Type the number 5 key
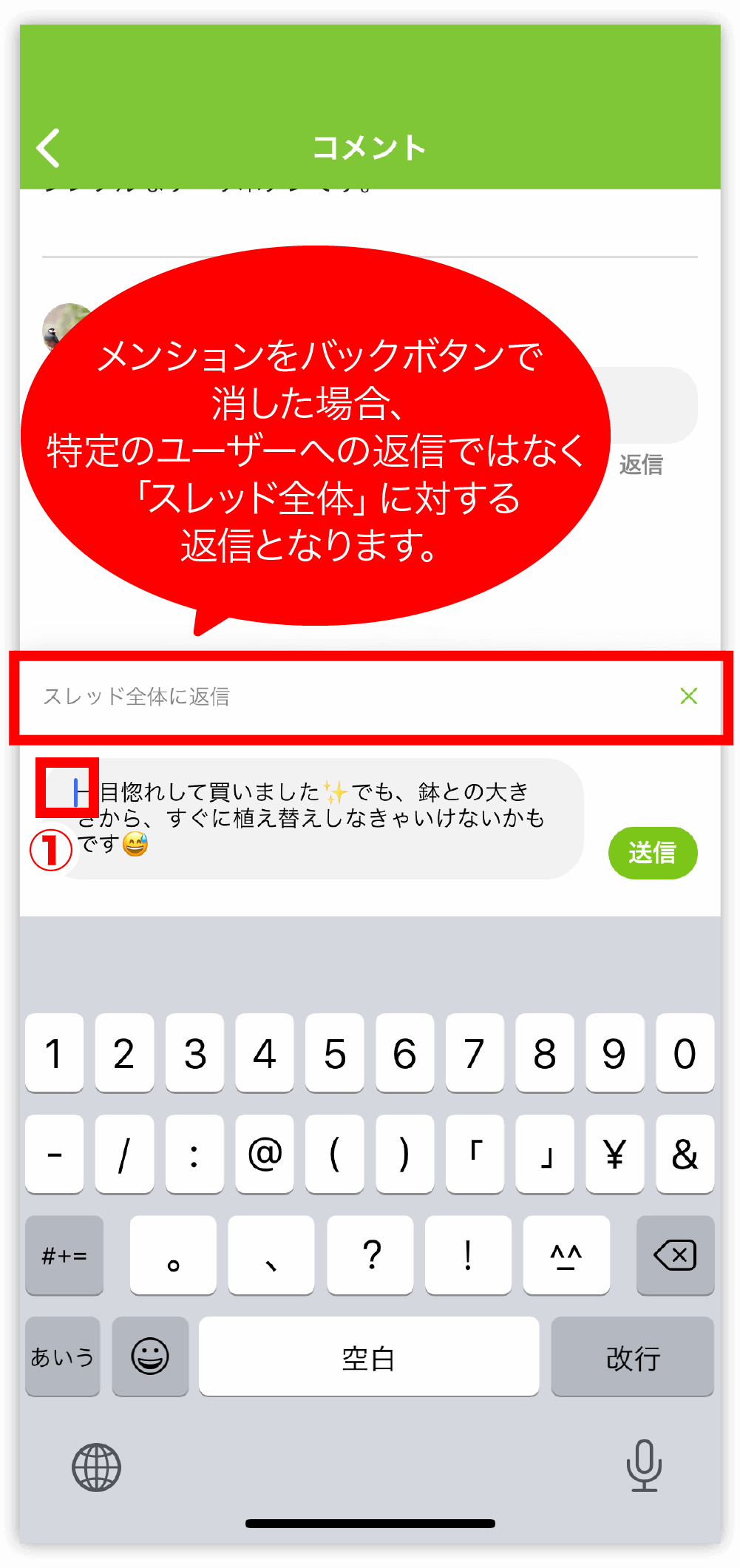Screen dimensions: 740x1568 point(335,1053)
